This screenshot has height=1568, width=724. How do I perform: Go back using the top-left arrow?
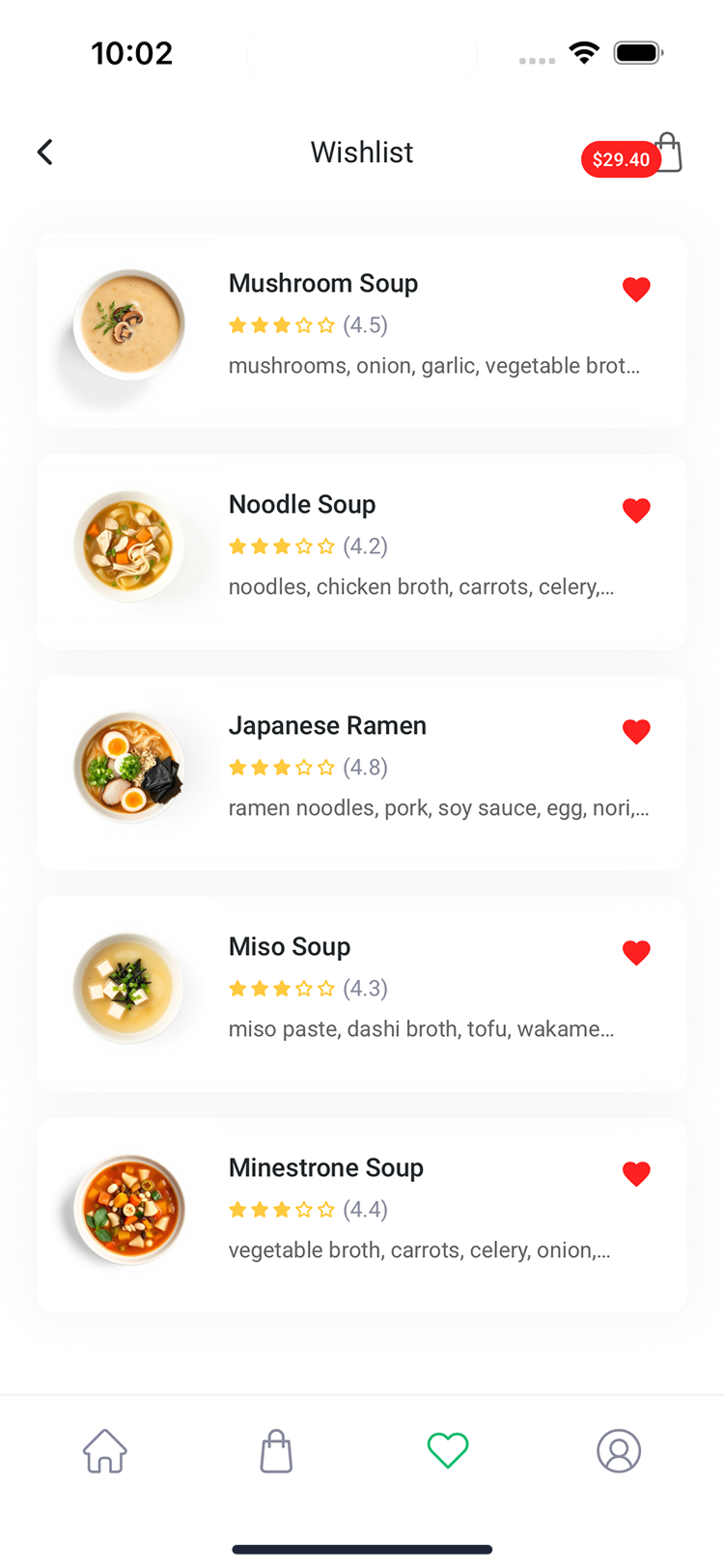45,153
